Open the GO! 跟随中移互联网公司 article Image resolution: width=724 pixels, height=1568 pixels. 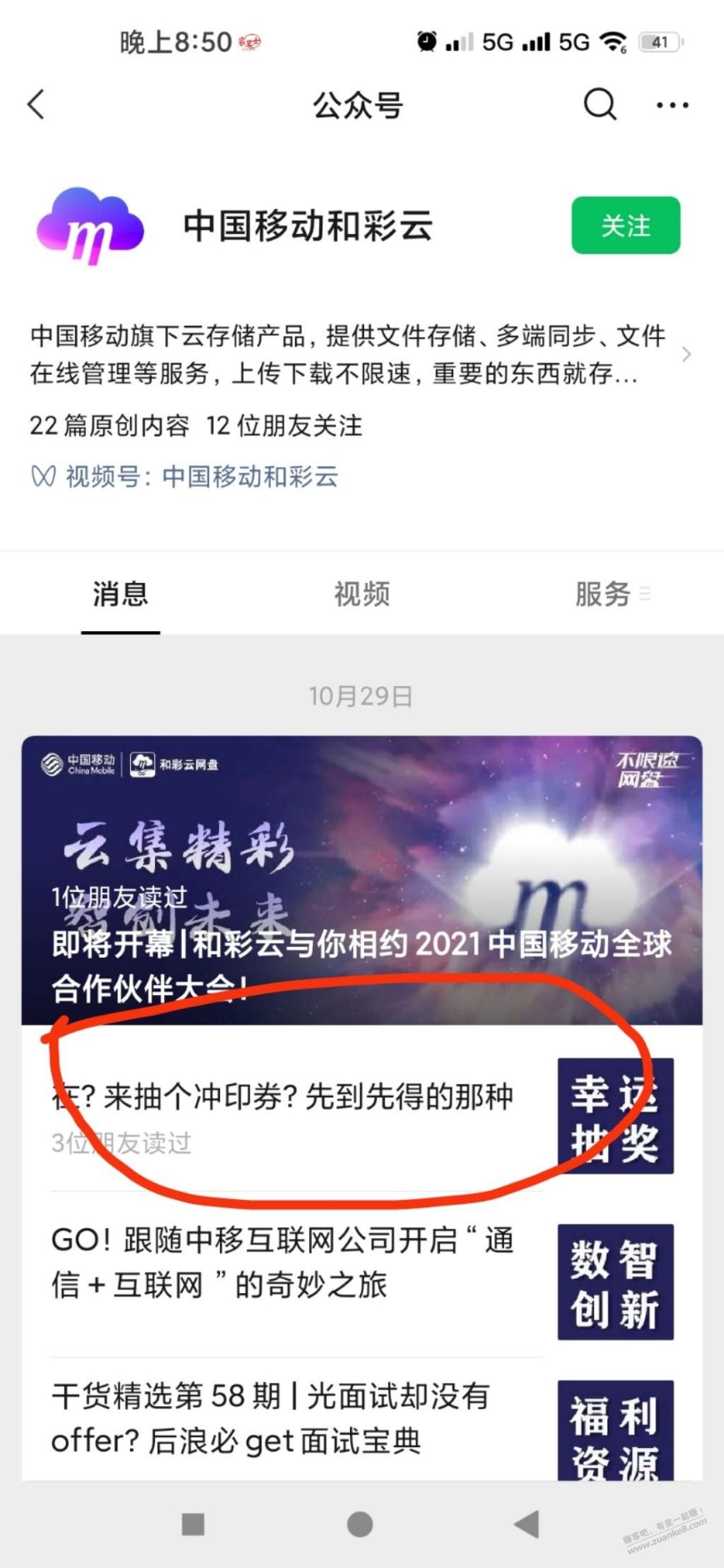[283, 1262]
